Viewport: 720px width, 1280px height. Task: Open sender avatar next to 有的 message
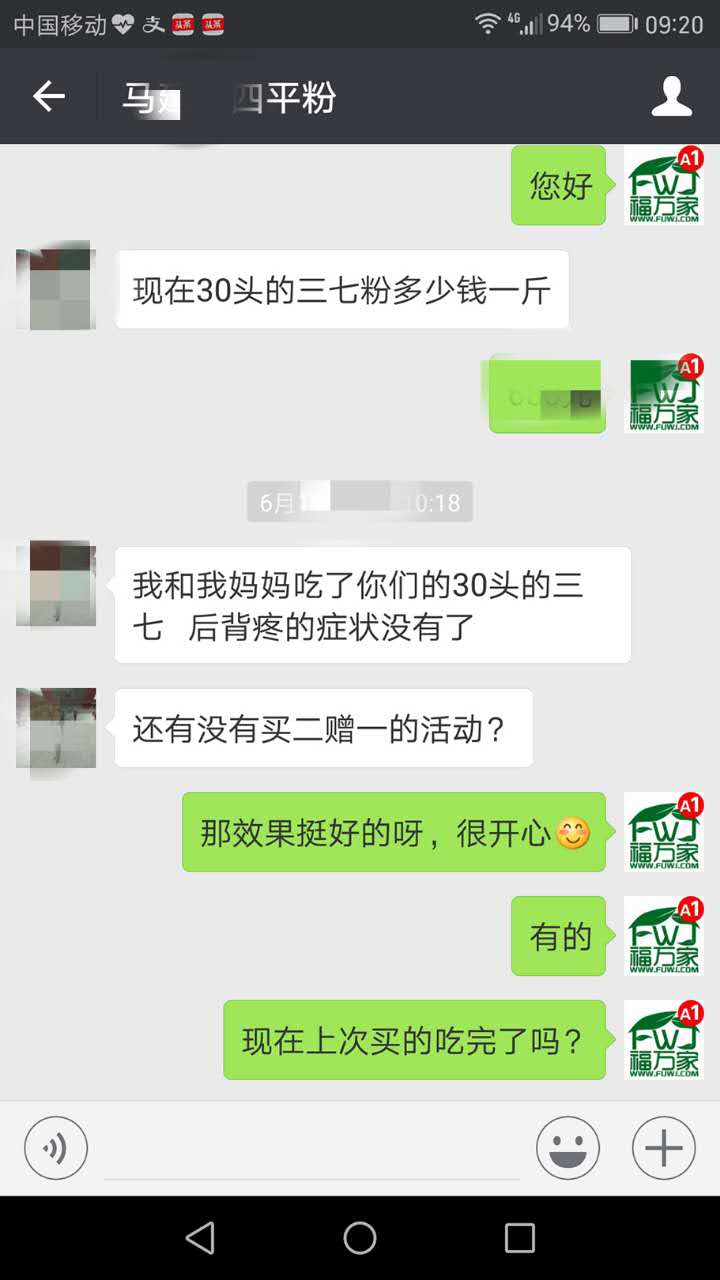pyautogui.click(x=664, y=936)
